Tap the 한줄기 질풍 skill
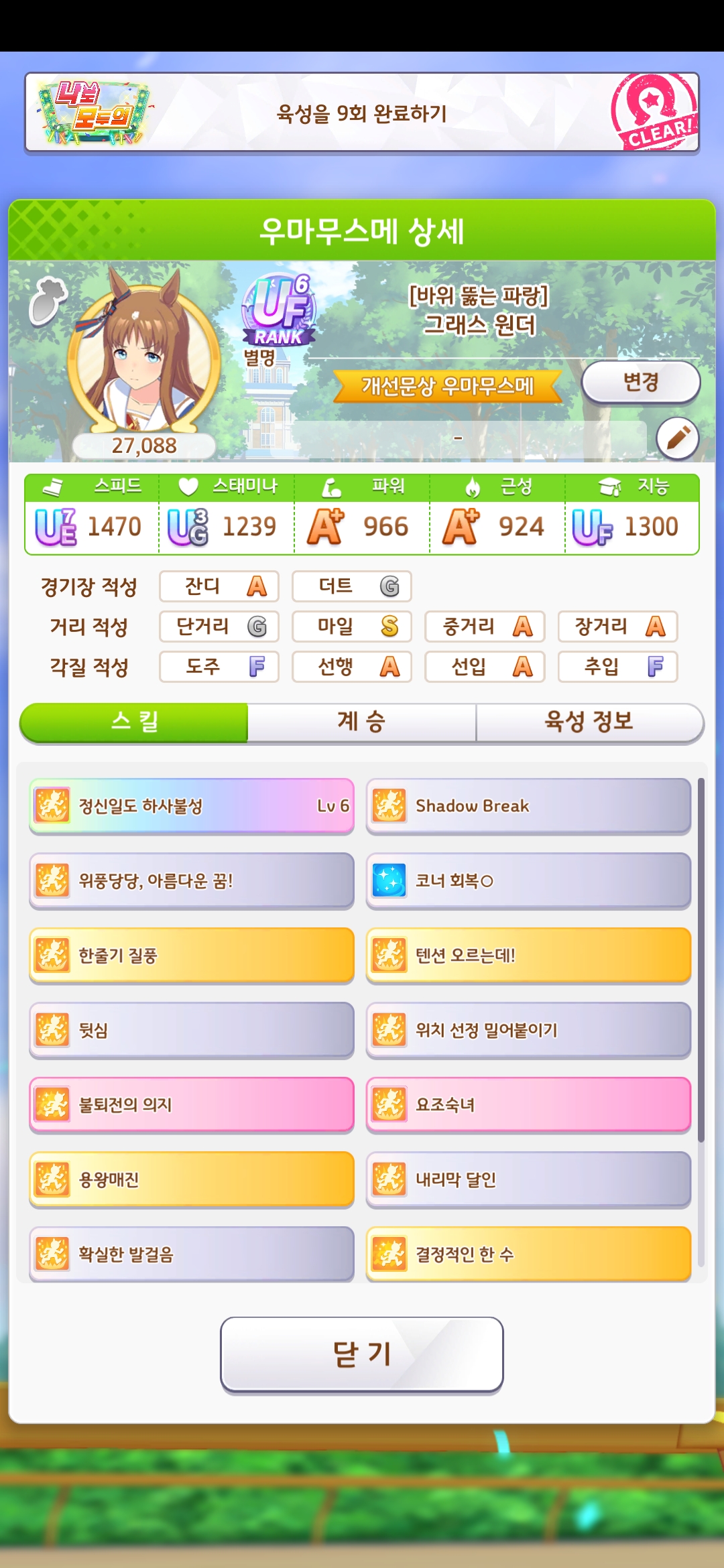The height and width of the screenshot is (1568, 724). (192, 956)
